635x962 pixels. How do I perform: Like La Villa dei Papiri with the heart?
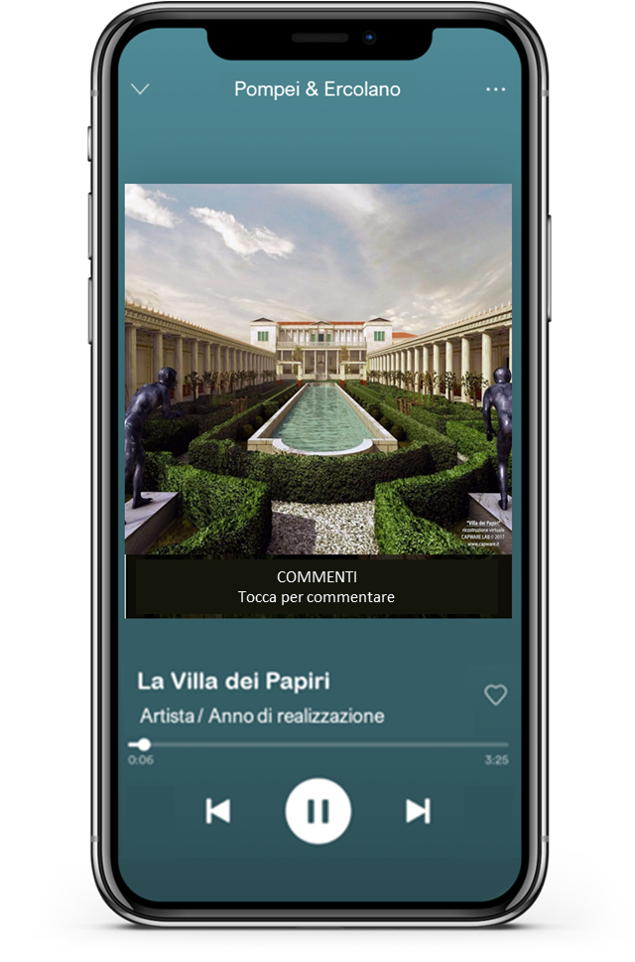pos(495,694)
